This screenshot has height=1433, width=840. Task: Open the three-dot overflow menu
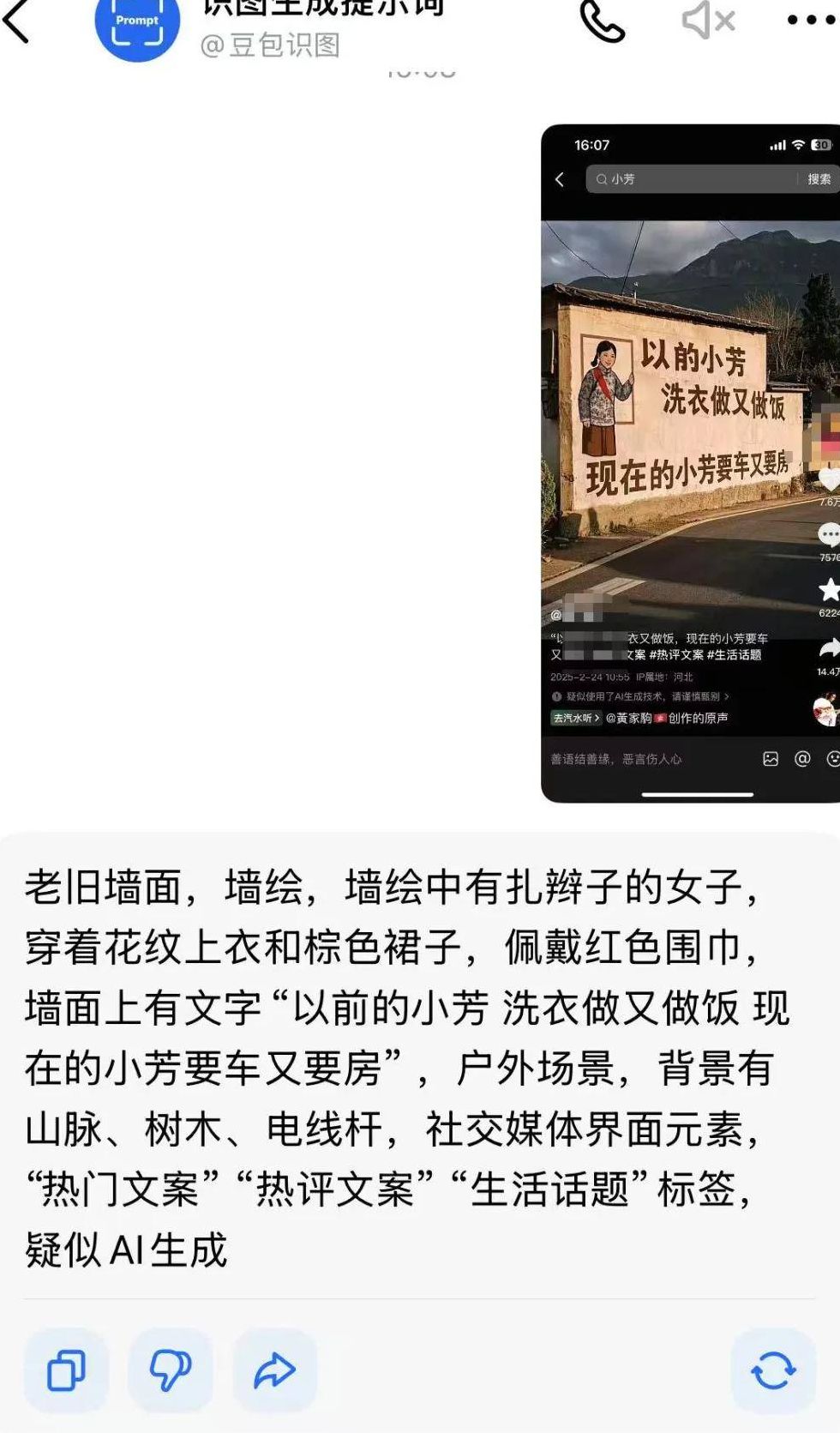pos(810,21)
